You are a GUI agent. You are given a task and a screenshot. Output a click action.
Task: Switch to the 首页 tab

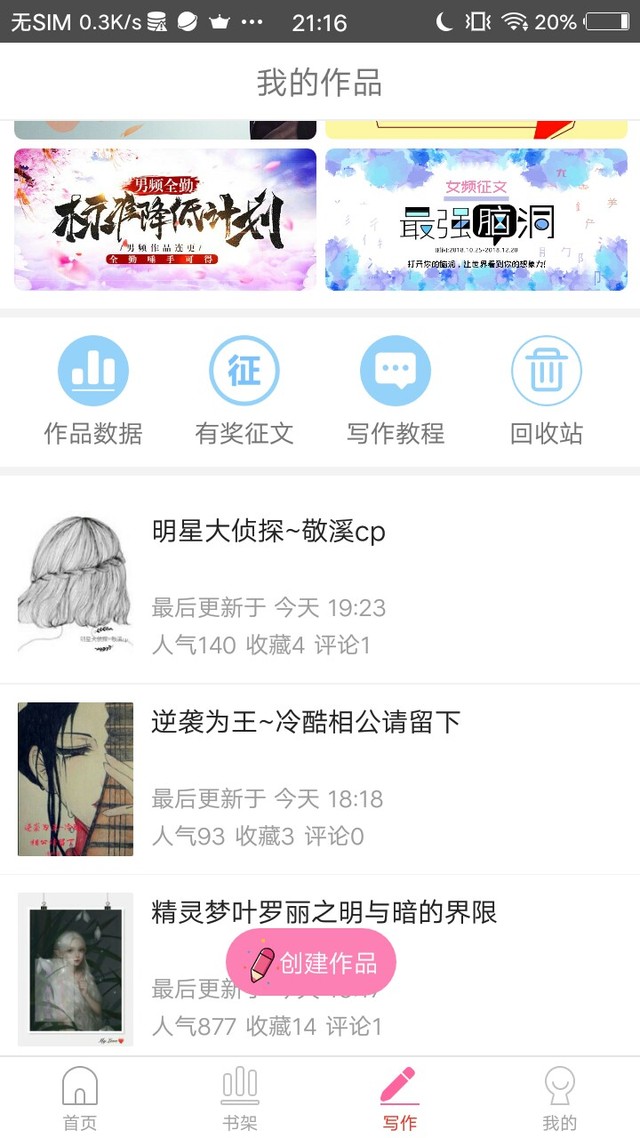pyautogui.click(x=80, y=1097)
